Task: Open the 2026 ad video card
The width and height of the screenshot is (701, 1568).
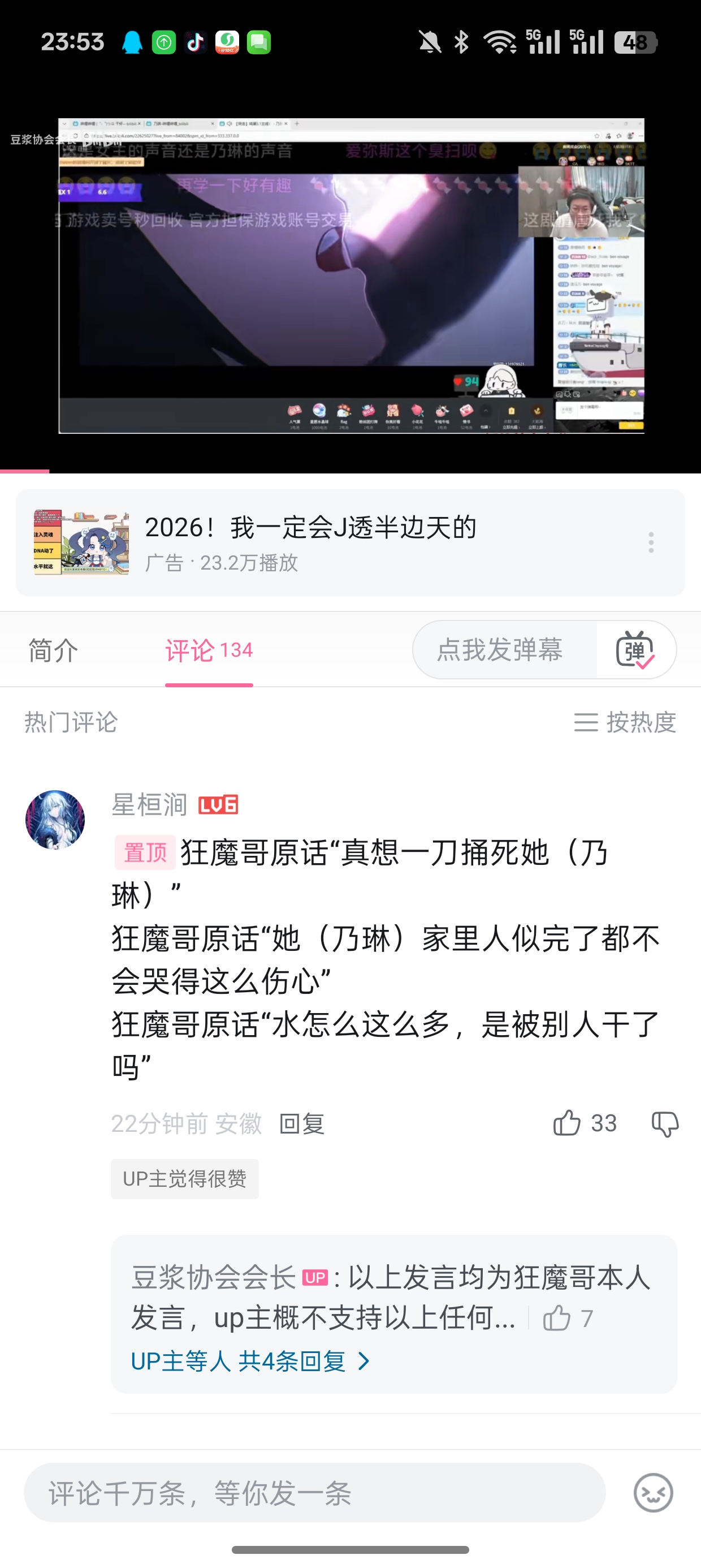Action: click(x=310, y=542)
